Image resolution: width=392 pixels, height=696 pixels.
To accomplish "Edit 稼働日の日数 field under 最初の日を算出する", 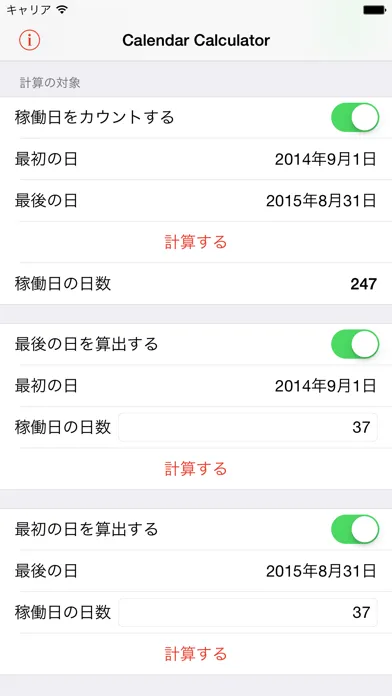I will click(248, 613).
